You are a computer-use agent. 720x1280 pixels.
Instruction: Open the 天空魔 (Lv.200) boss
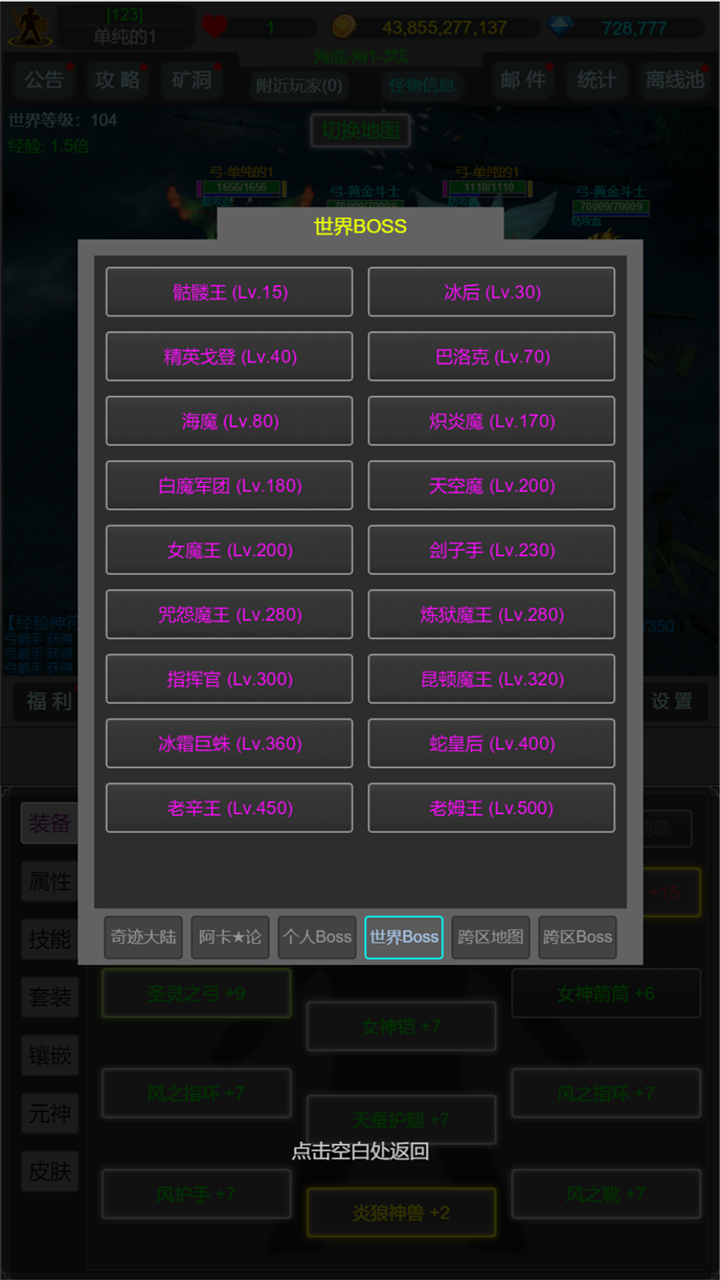[x=491, y=485]
